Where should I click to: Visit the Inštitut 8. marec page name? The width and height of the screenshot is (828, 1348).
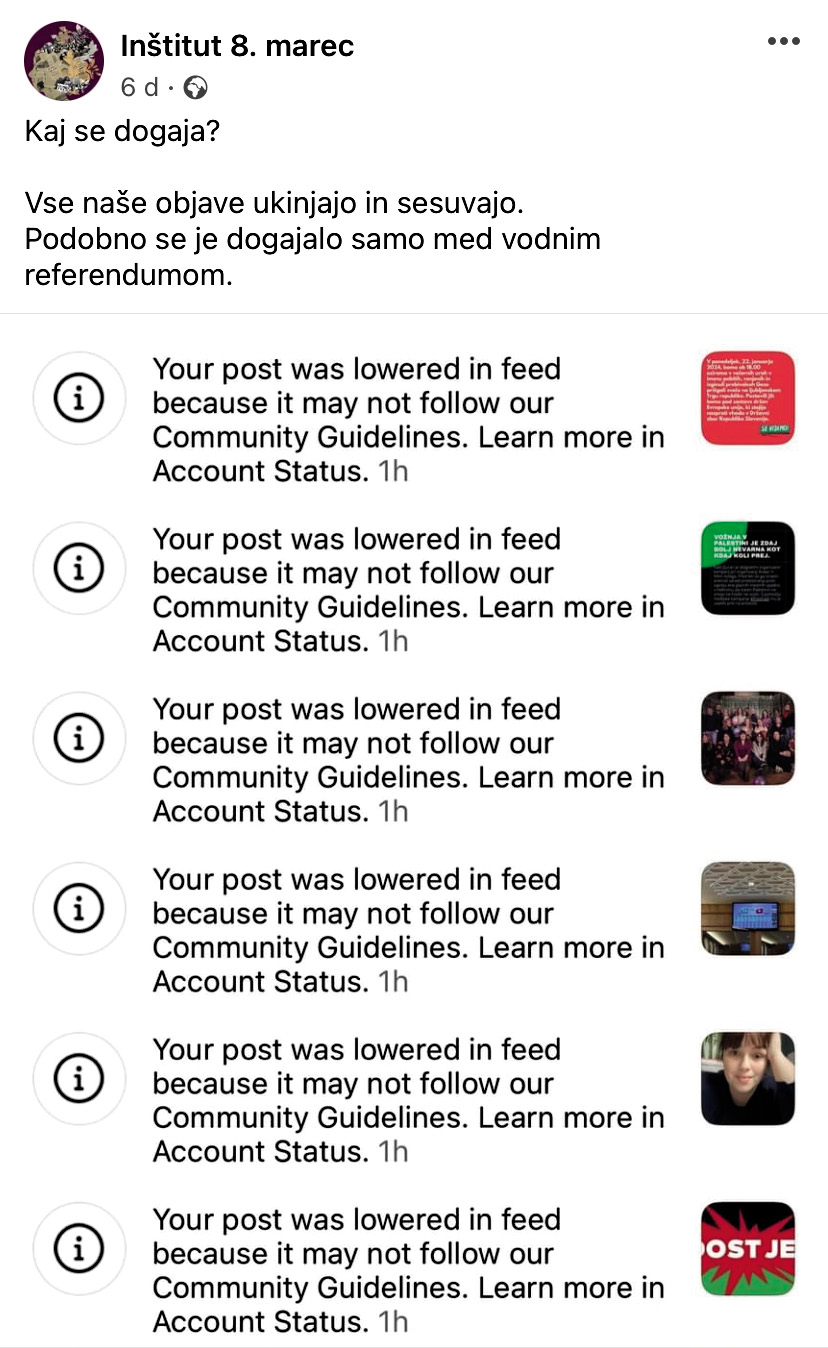point(237,45)
